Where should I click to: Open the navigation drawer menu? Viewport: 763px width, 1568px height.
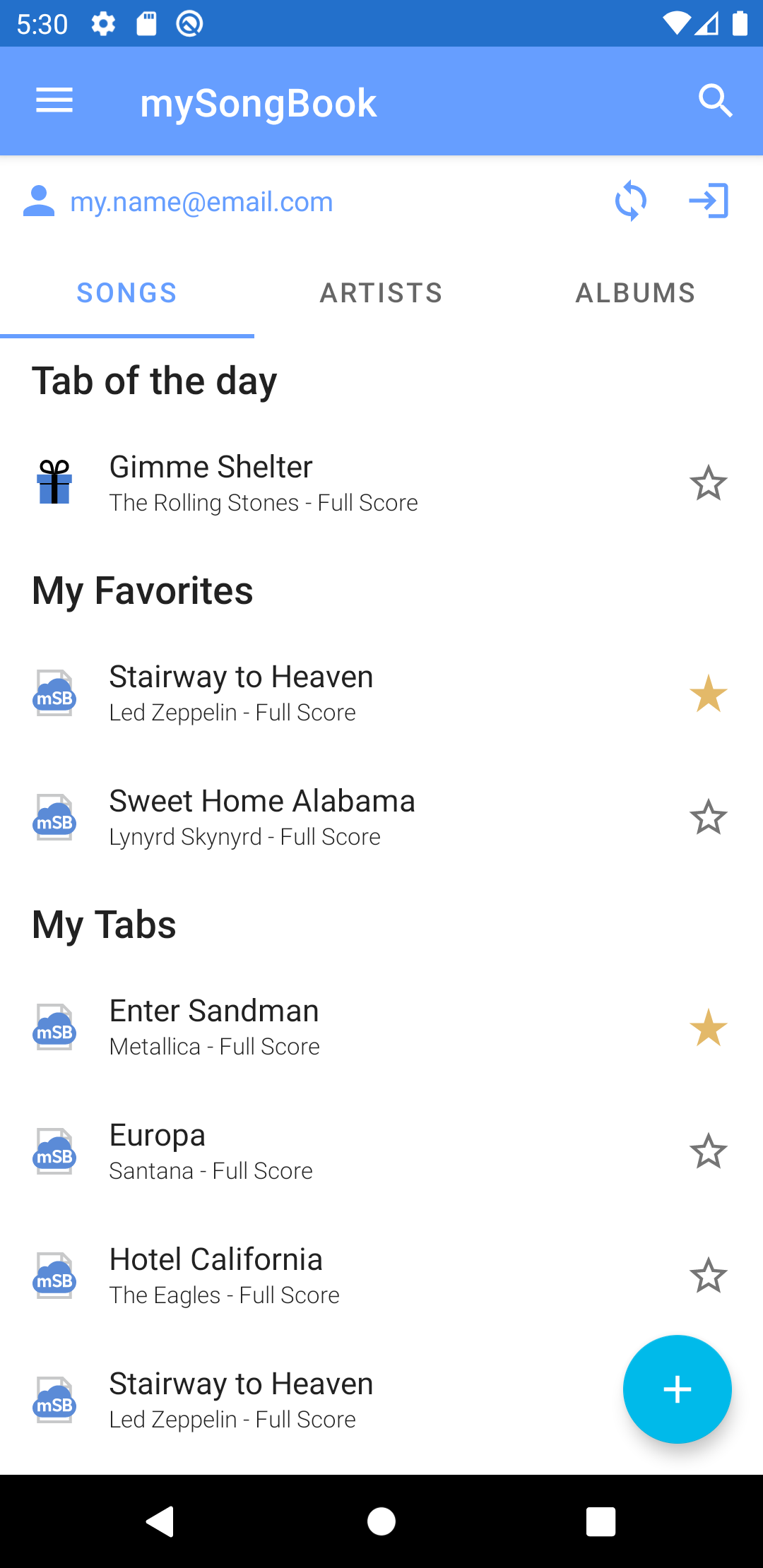pyautogui.click(x=54, y=101)
